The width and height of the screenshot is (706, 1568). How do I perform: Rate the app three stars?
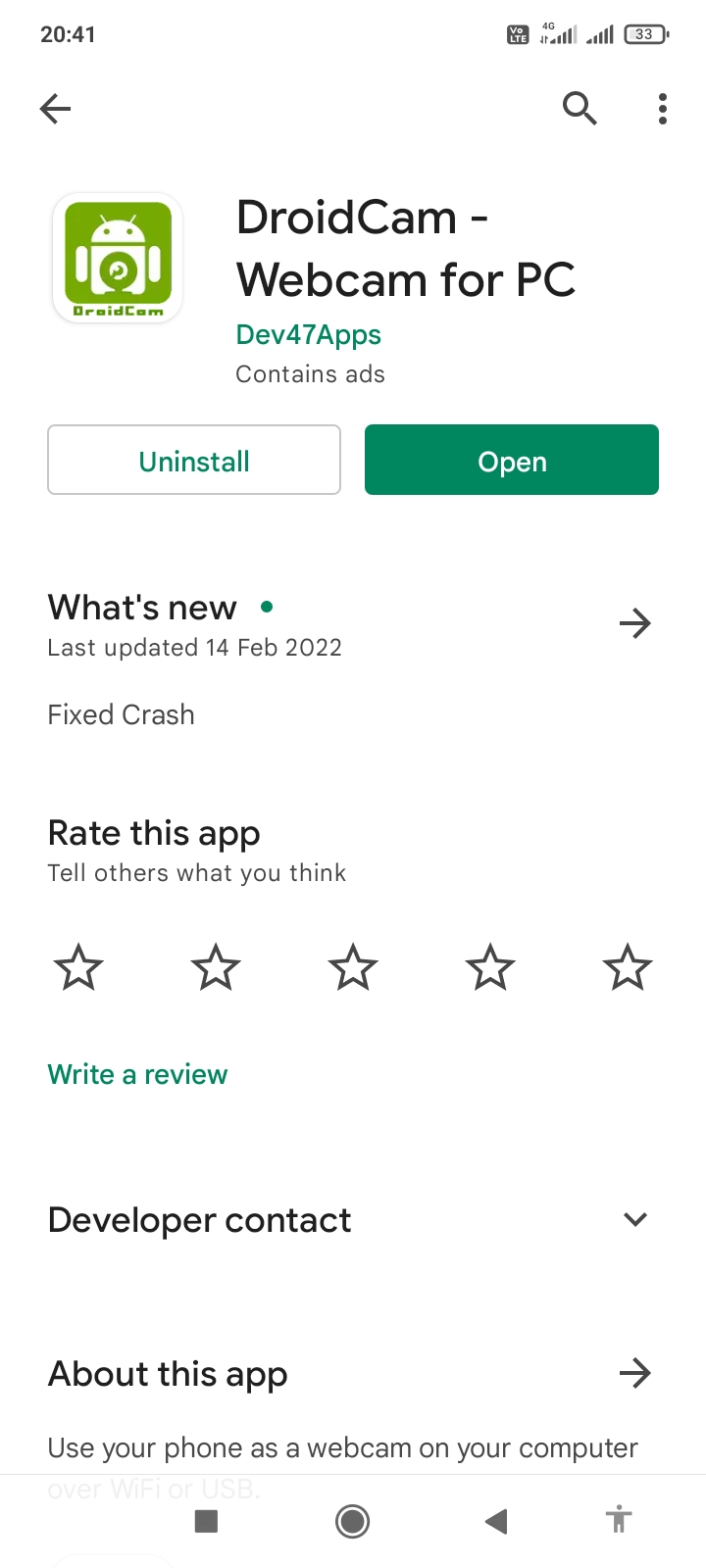(x=353, y=968)
